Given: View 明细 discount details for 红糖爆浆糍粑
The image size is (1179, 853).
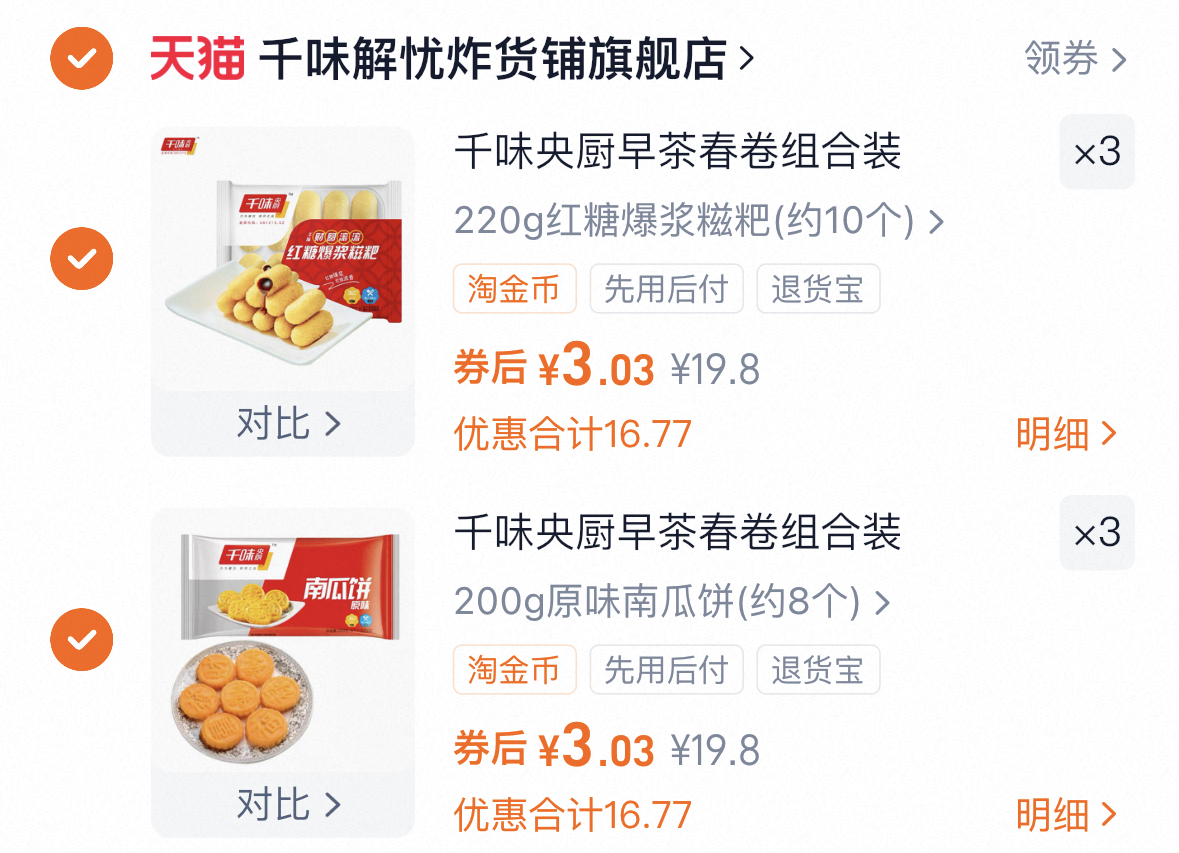Looking at the screenshot, I should pos(1066,434).
